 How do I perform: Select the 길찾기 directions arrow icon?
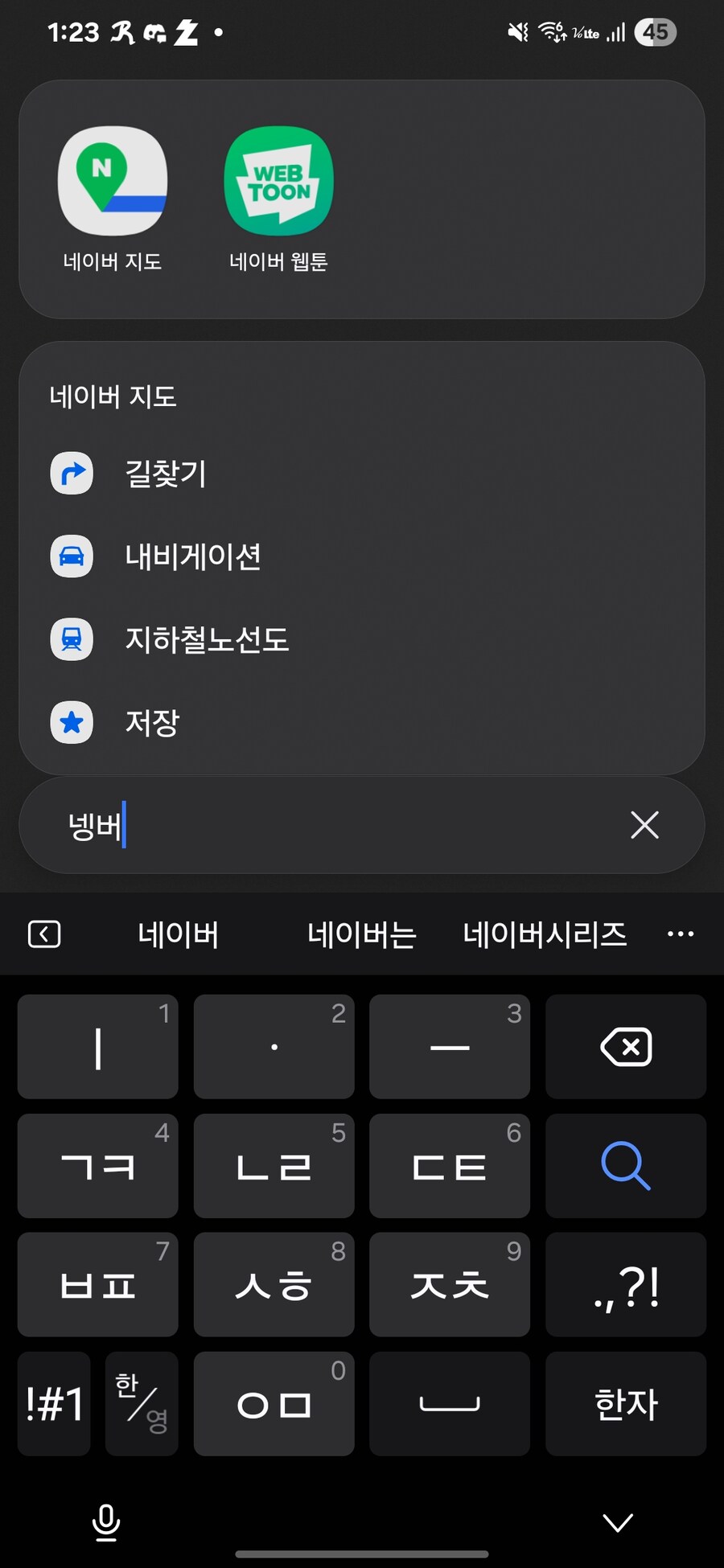[72, 474]
